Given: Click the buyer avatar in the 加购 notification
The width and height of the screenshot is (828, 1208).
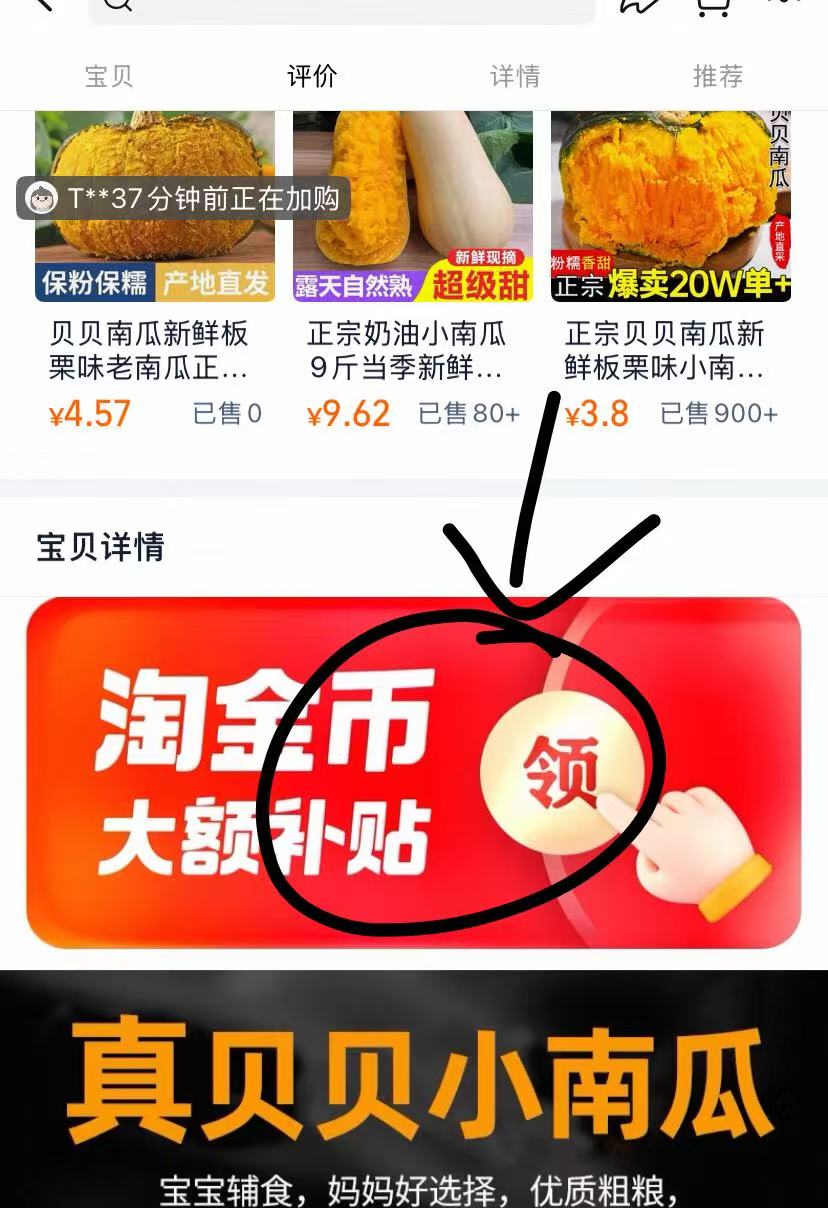Looking at the screenshot, I should (x=42, y=199).
